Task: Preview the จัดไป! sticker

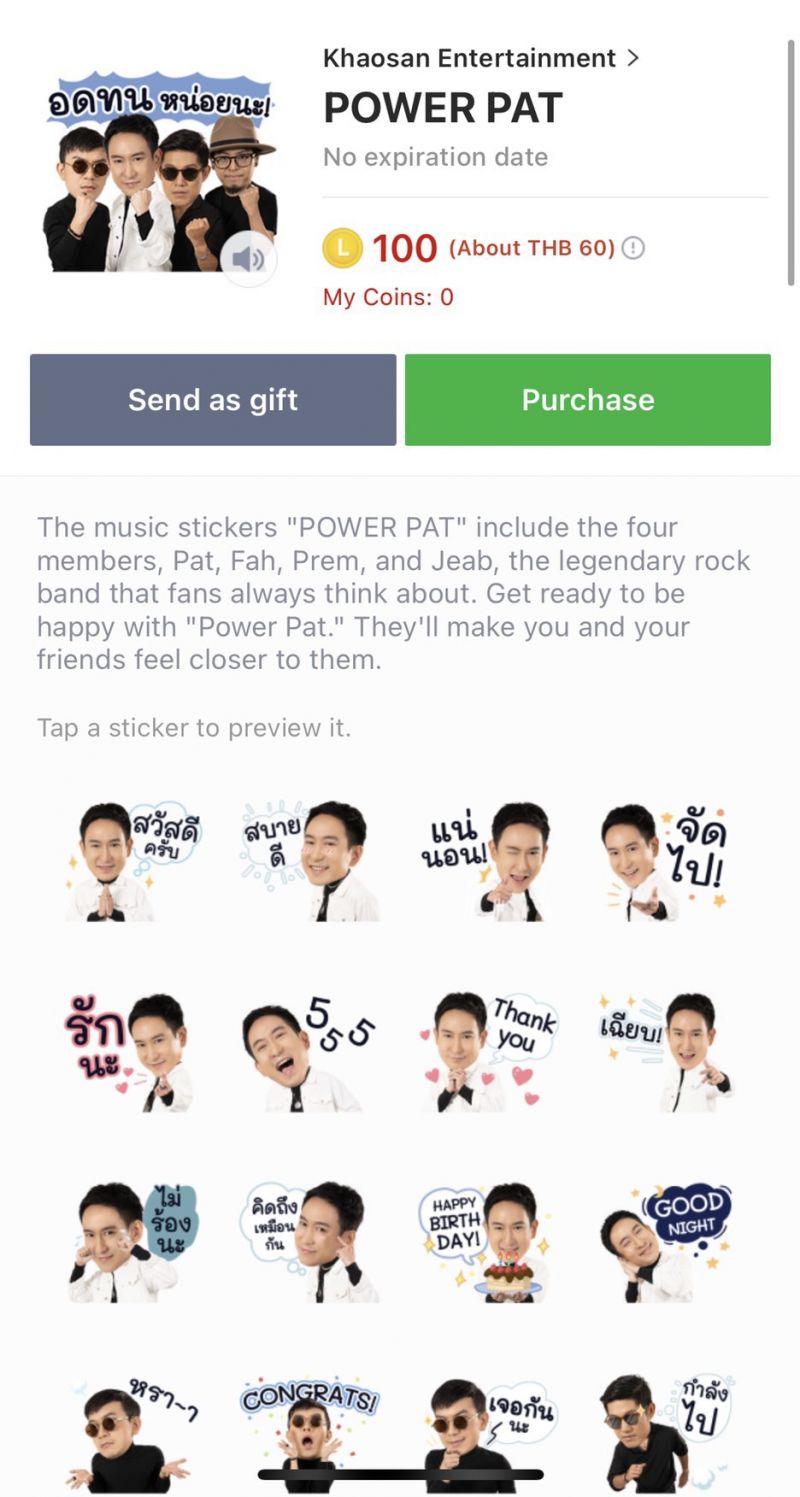Action: coord(665,860)
